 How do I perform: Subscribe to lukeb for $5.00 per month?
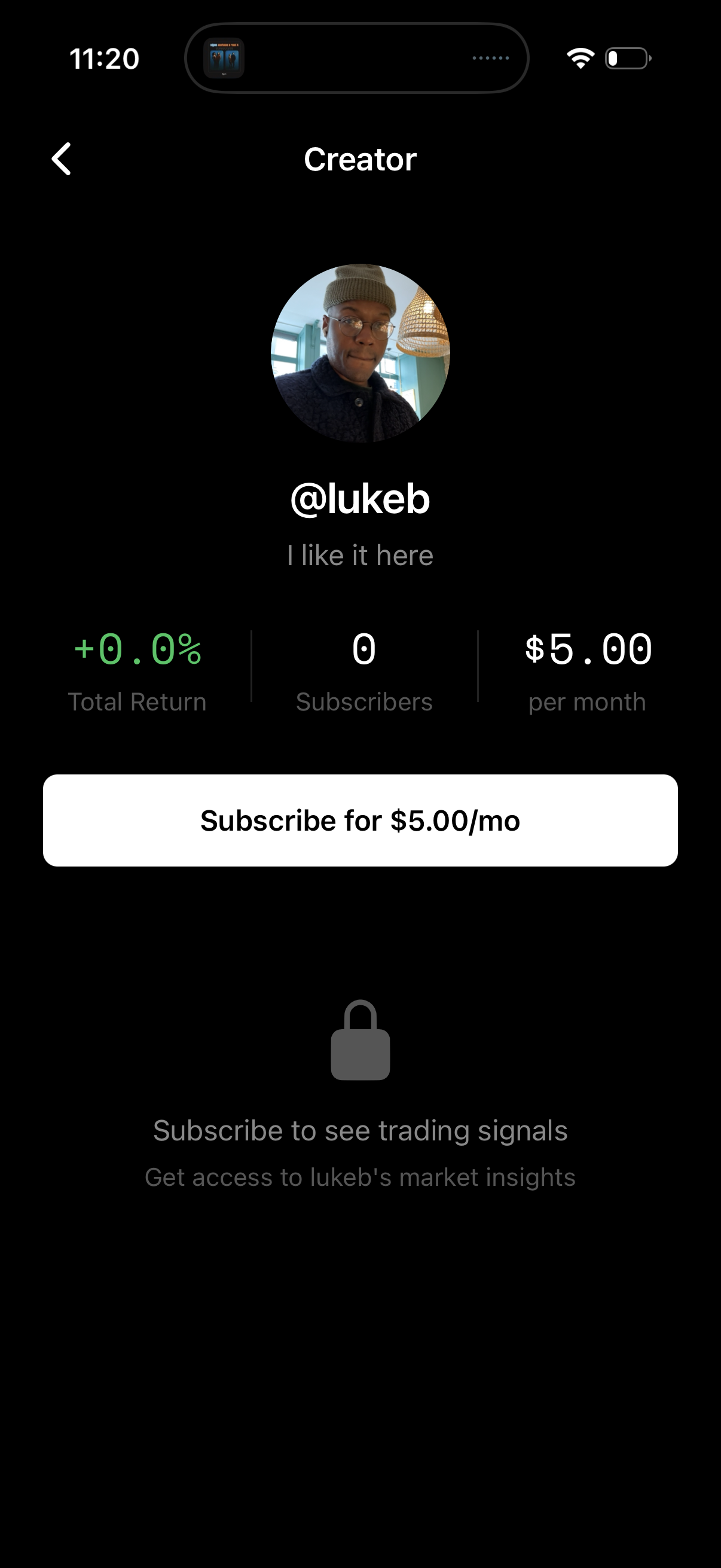pos(360,820)
